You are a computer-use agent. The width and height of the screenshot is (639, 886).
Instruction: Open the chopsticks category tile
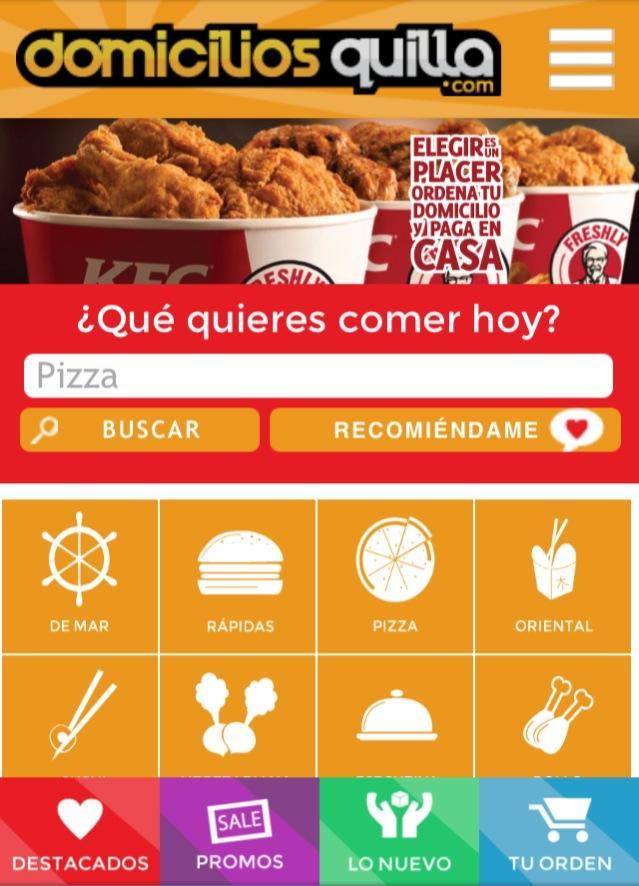tap(80, 715)
